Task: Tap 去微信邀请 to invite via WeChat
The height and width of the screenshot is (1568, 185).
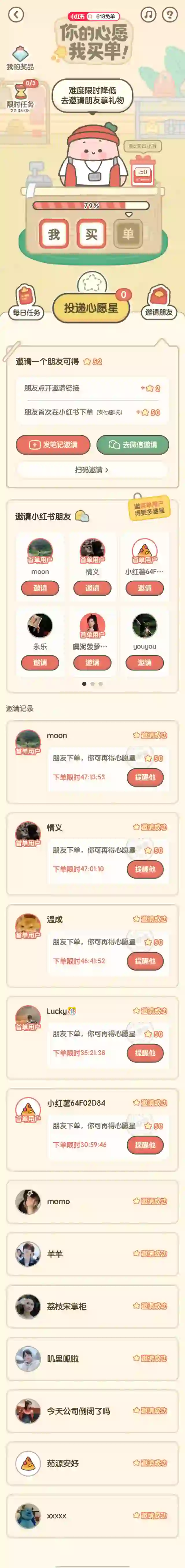Action: pyautogui.click(x=132, y=444)
